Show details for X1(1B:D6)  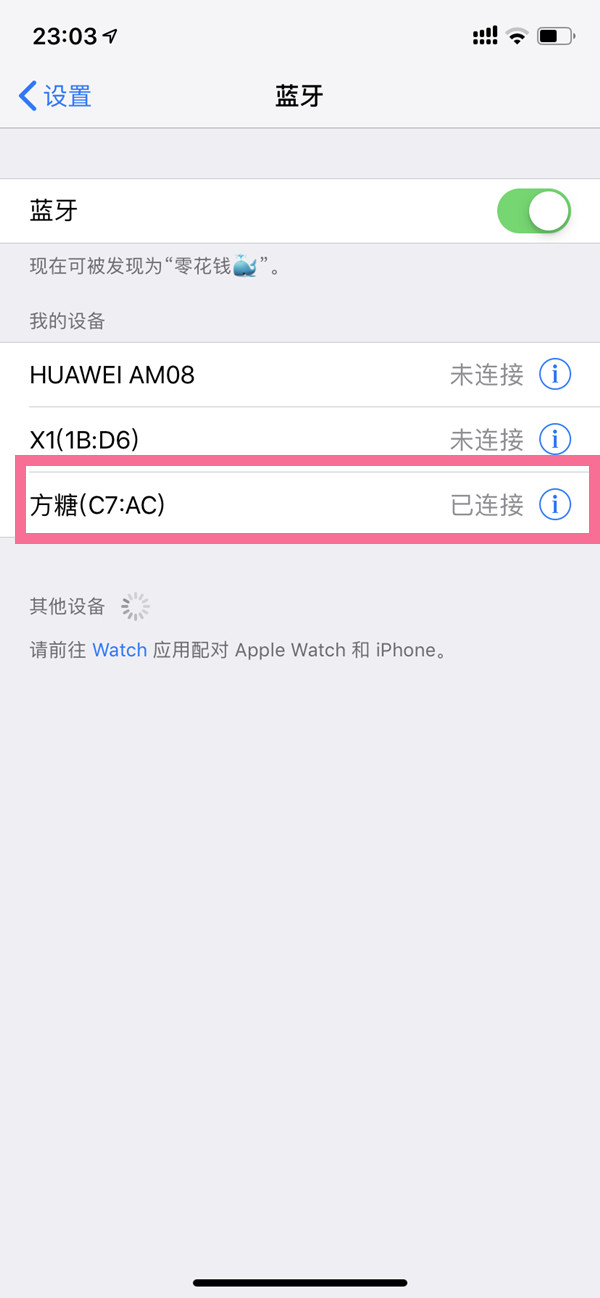click(x=555, y=439)
